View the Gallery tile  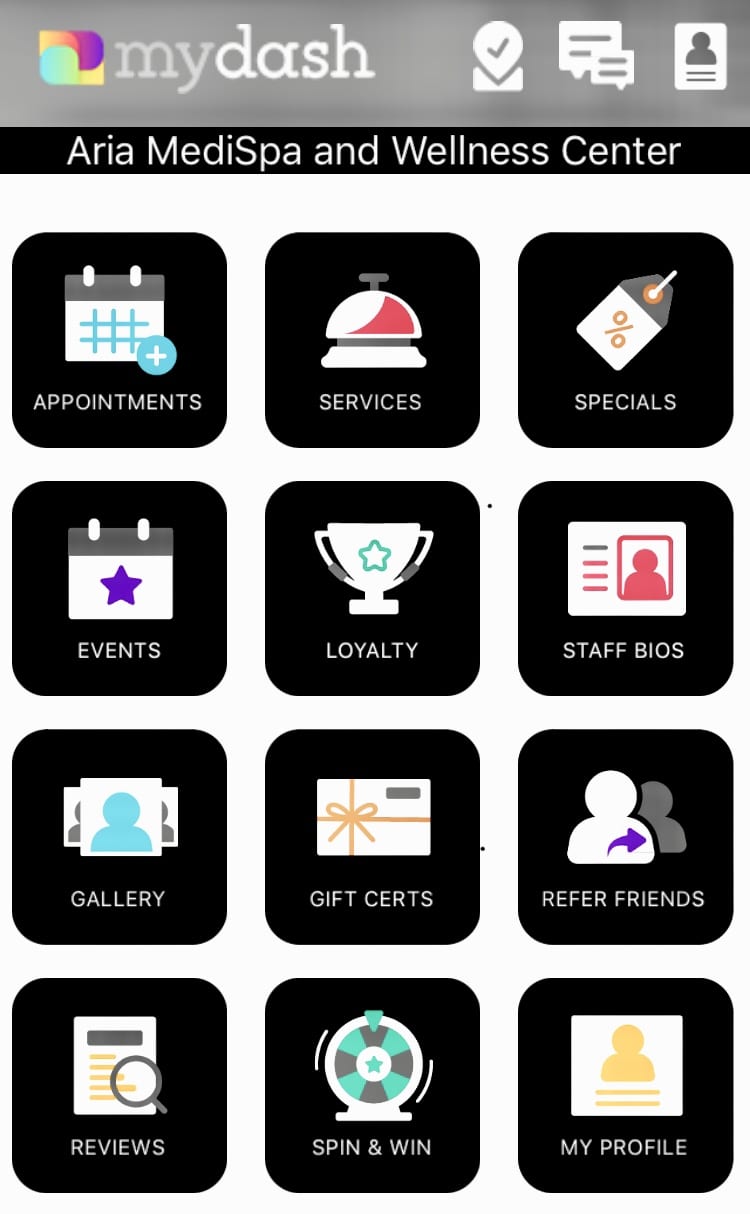coord(119,837)
